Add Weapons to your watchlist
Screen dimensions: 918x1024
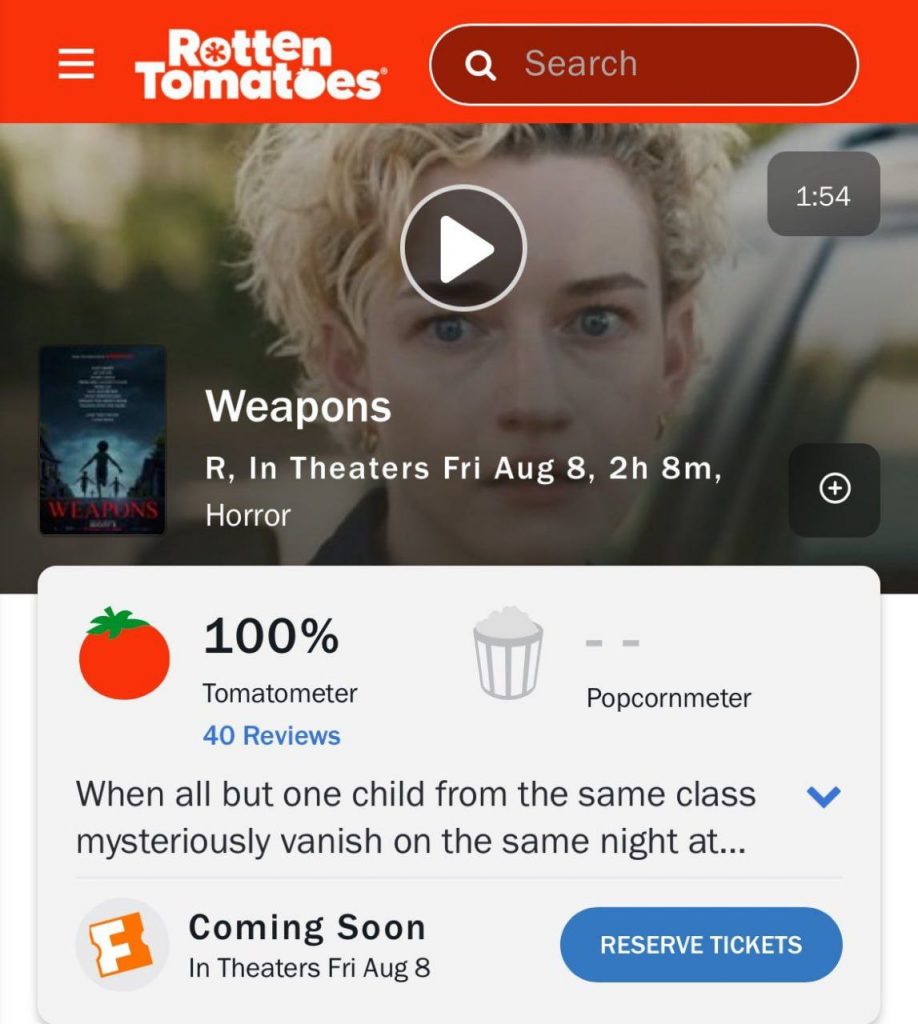(834, 489)
